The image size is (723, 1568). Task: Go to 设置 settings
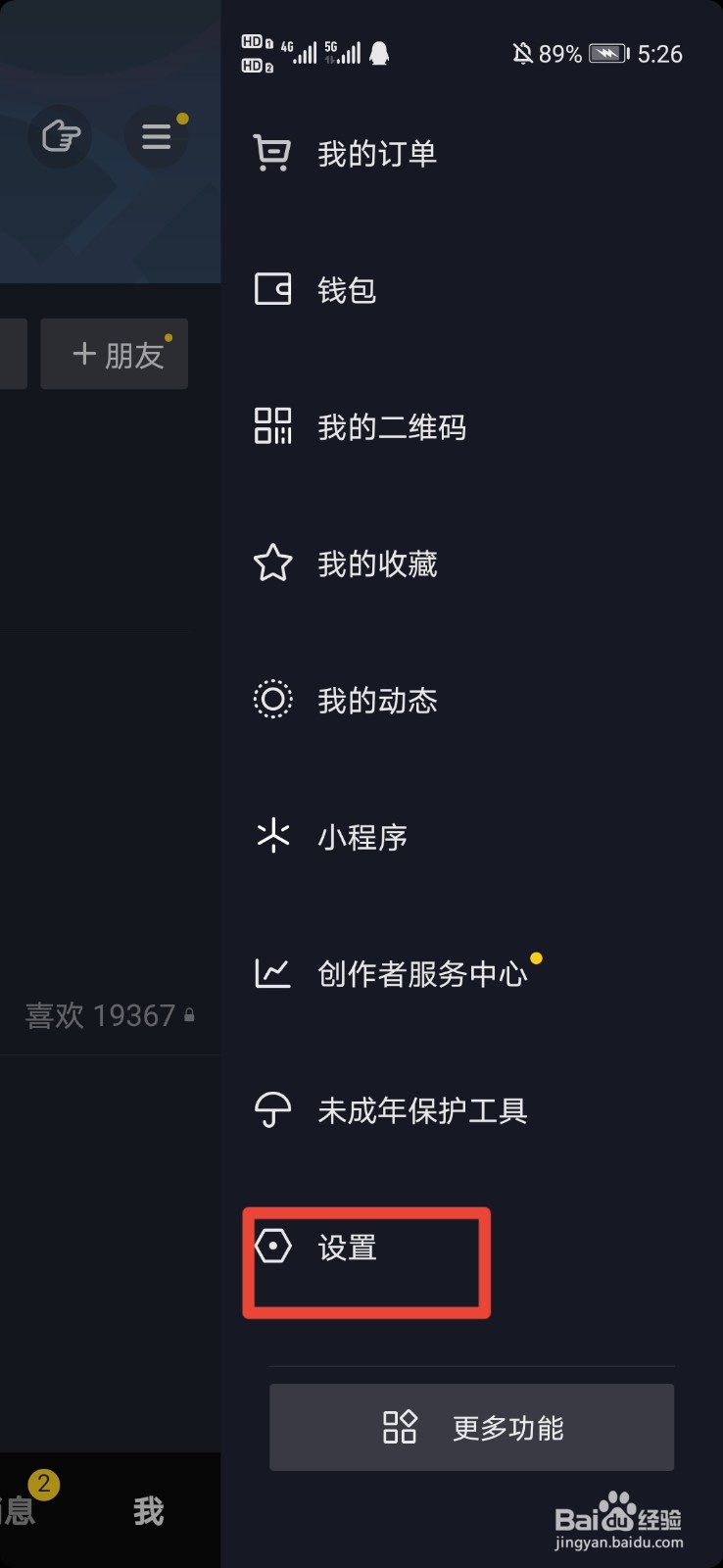[x=348, y=1248]
